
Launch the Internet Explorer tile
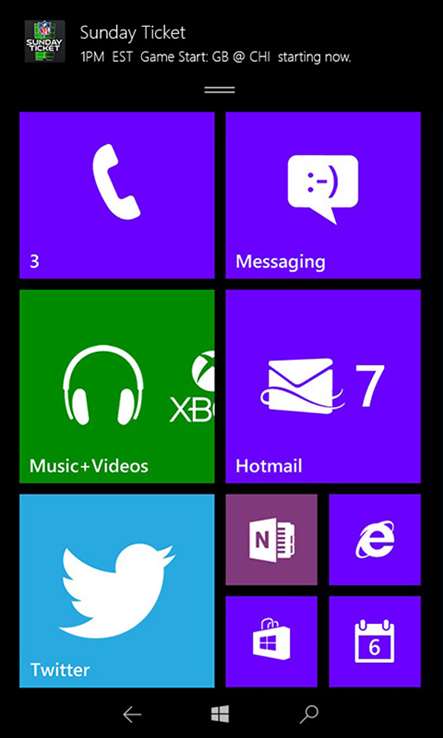(x=375, y=539)
